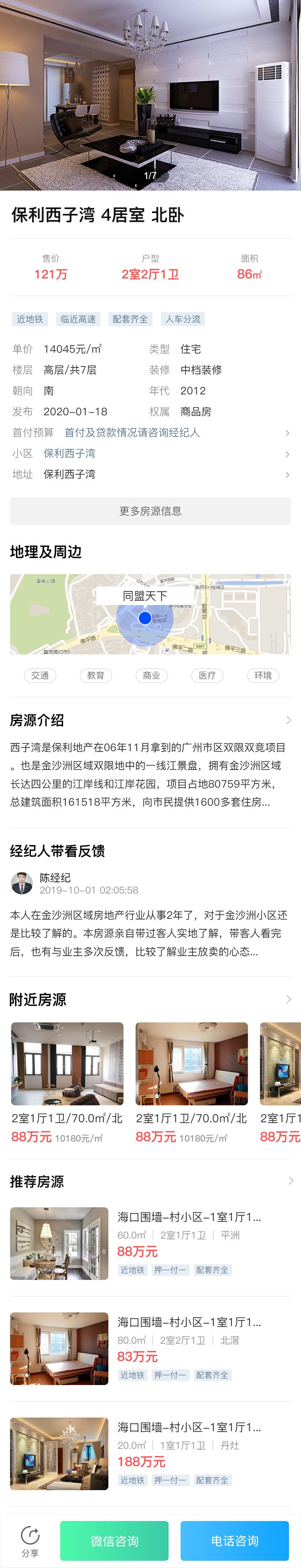Select the 教育 surroundings chip
301x1568 pixels.
[96, 675]
